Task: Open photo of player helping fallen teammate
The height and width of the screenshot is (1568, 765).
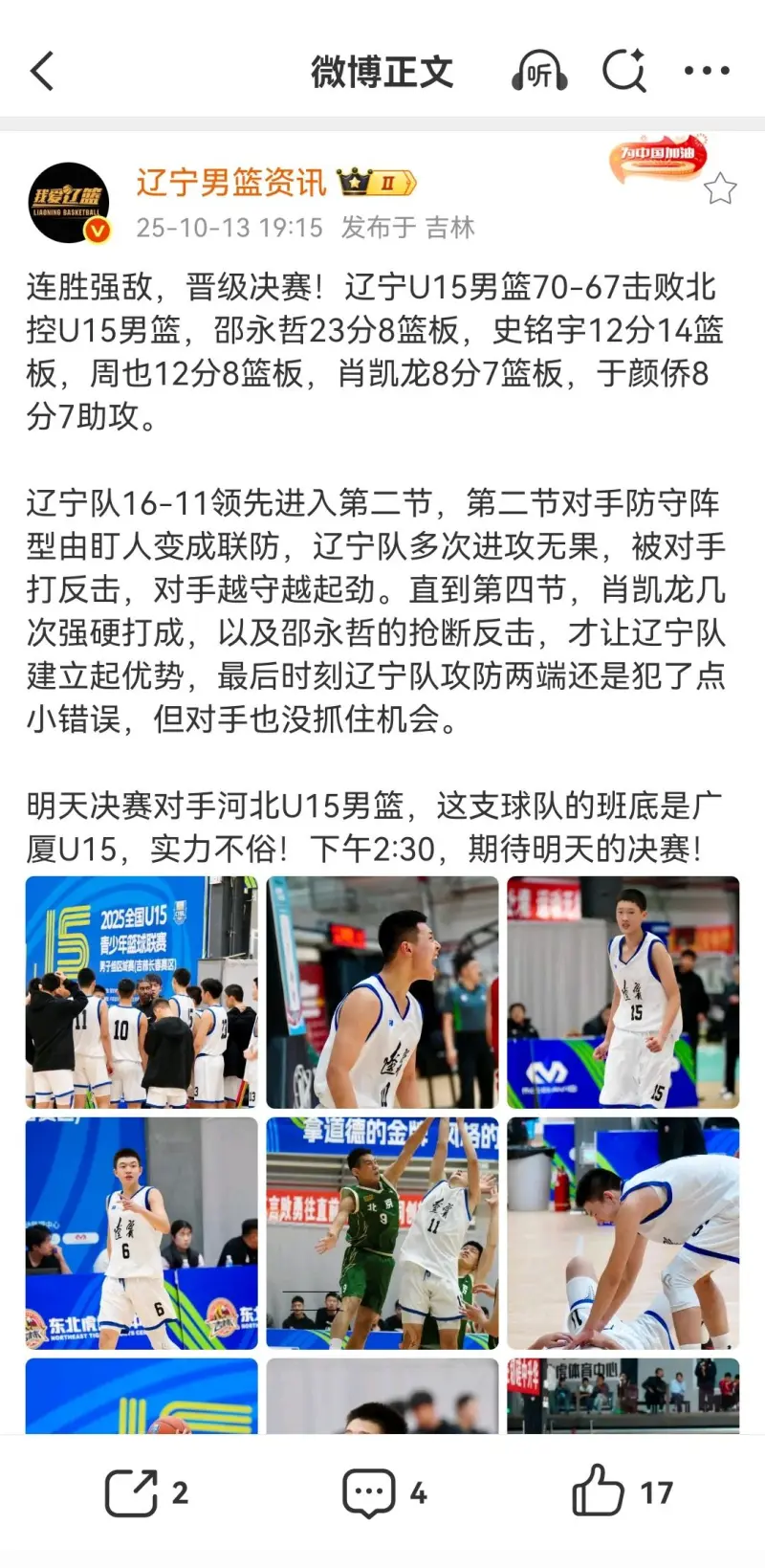Action: 623,1233
